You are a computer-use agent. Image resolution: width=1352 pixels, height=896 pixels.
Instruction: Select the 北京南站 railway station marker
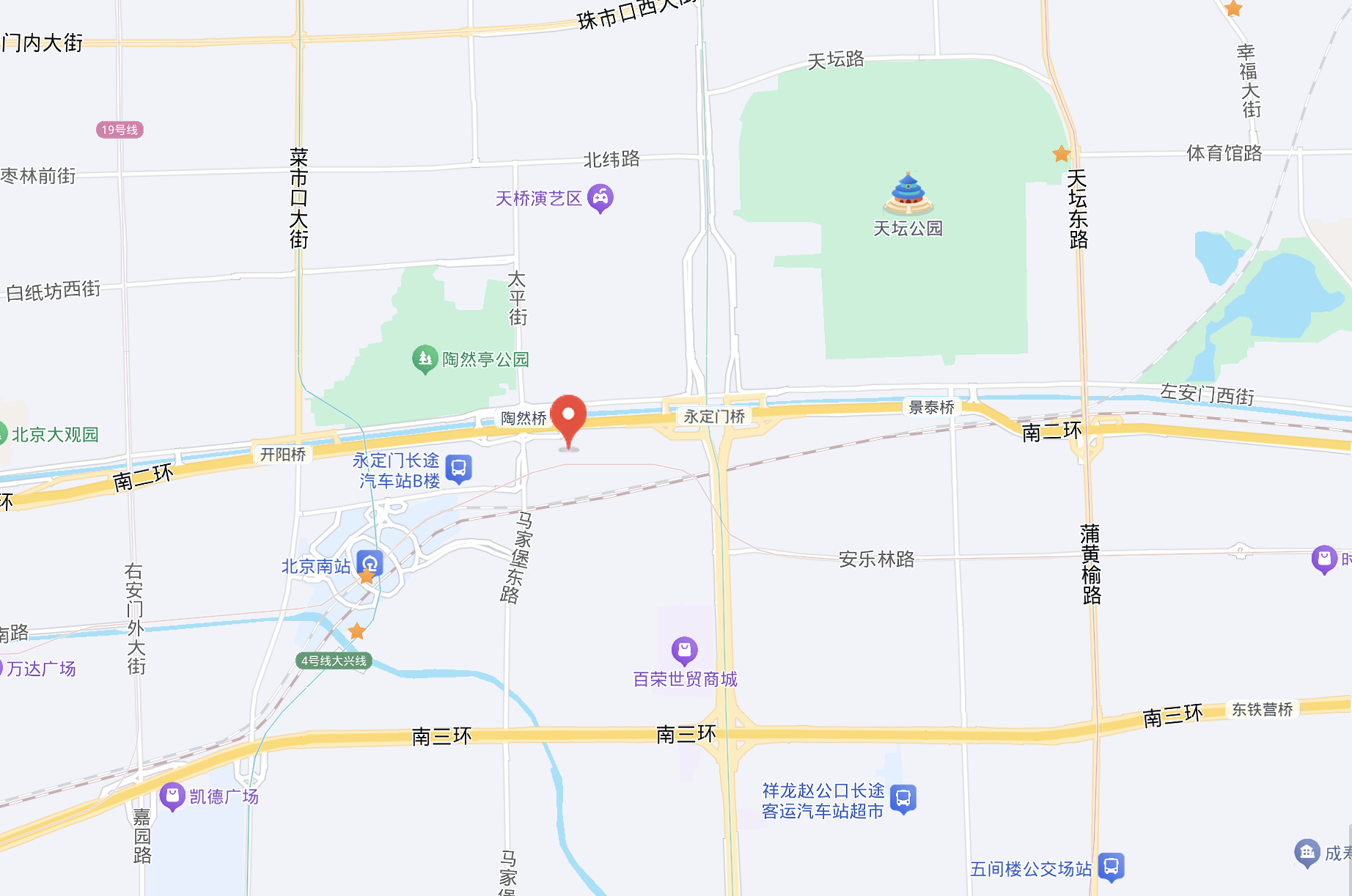pyautogui.click(x=370, y=564)
